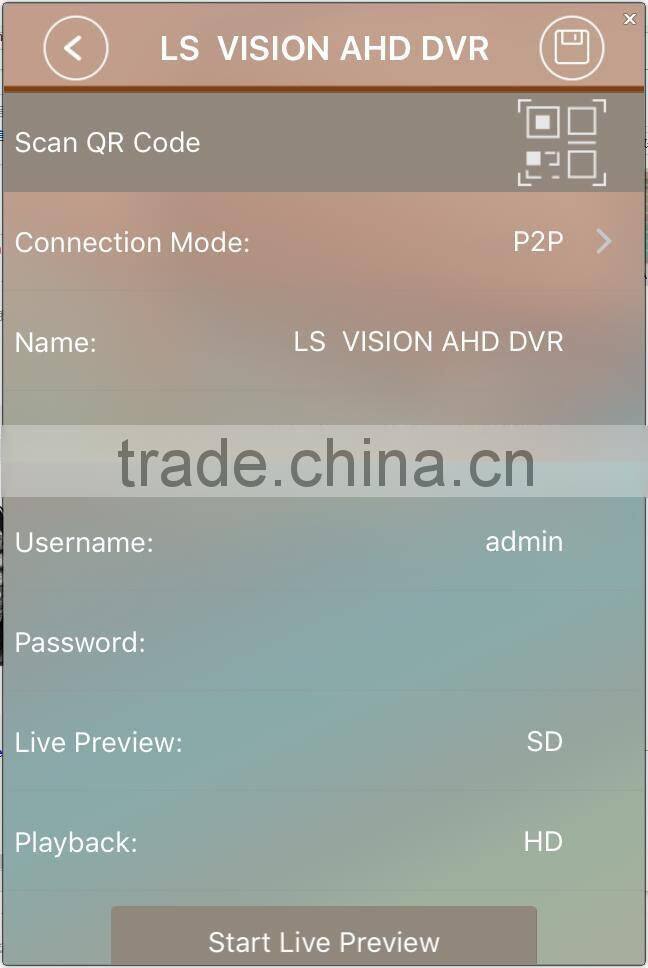Change Connection Mode from P2P

point(324,241)
